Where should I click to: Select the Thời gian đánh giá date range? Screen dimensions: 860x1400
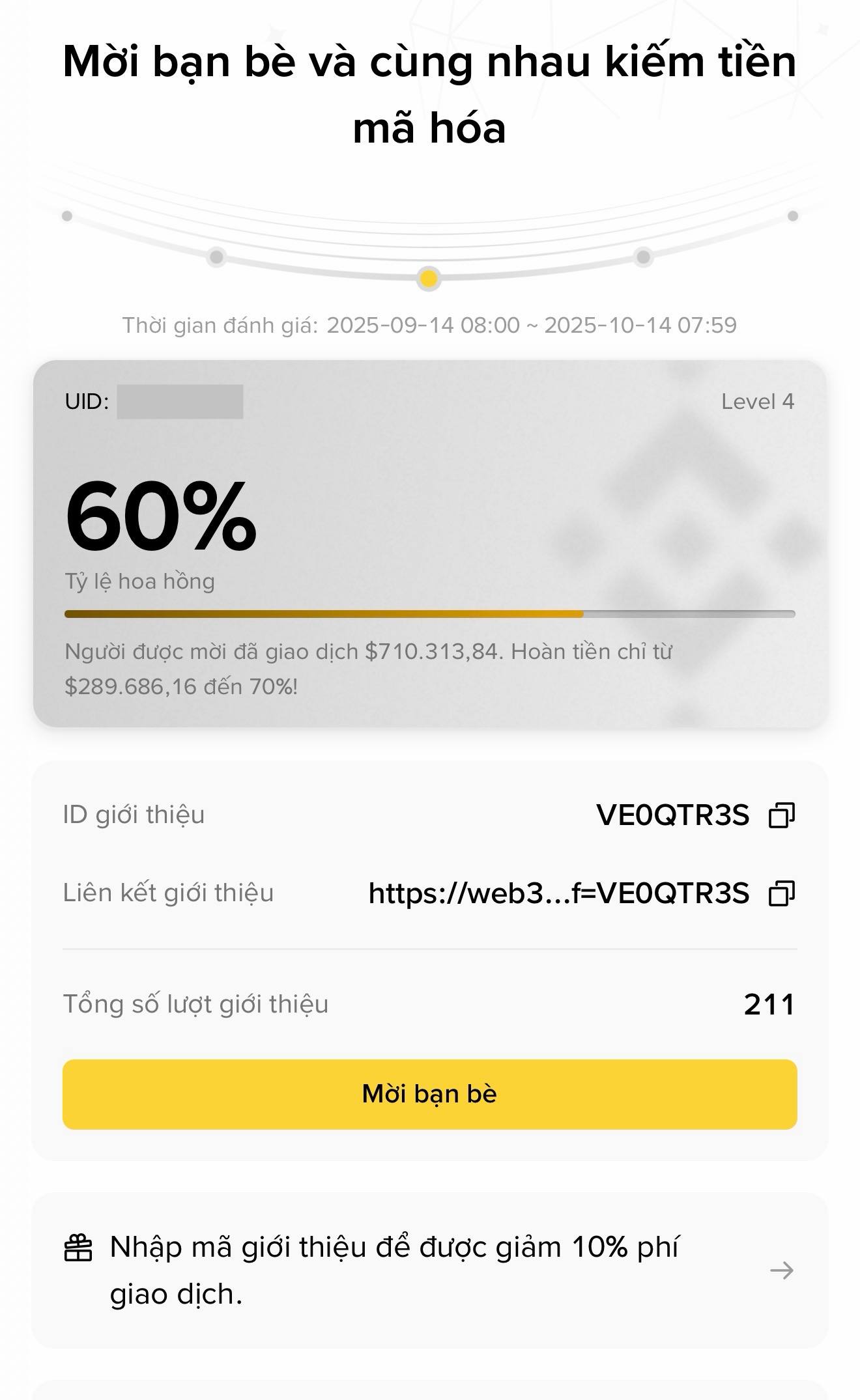[430, 322]
